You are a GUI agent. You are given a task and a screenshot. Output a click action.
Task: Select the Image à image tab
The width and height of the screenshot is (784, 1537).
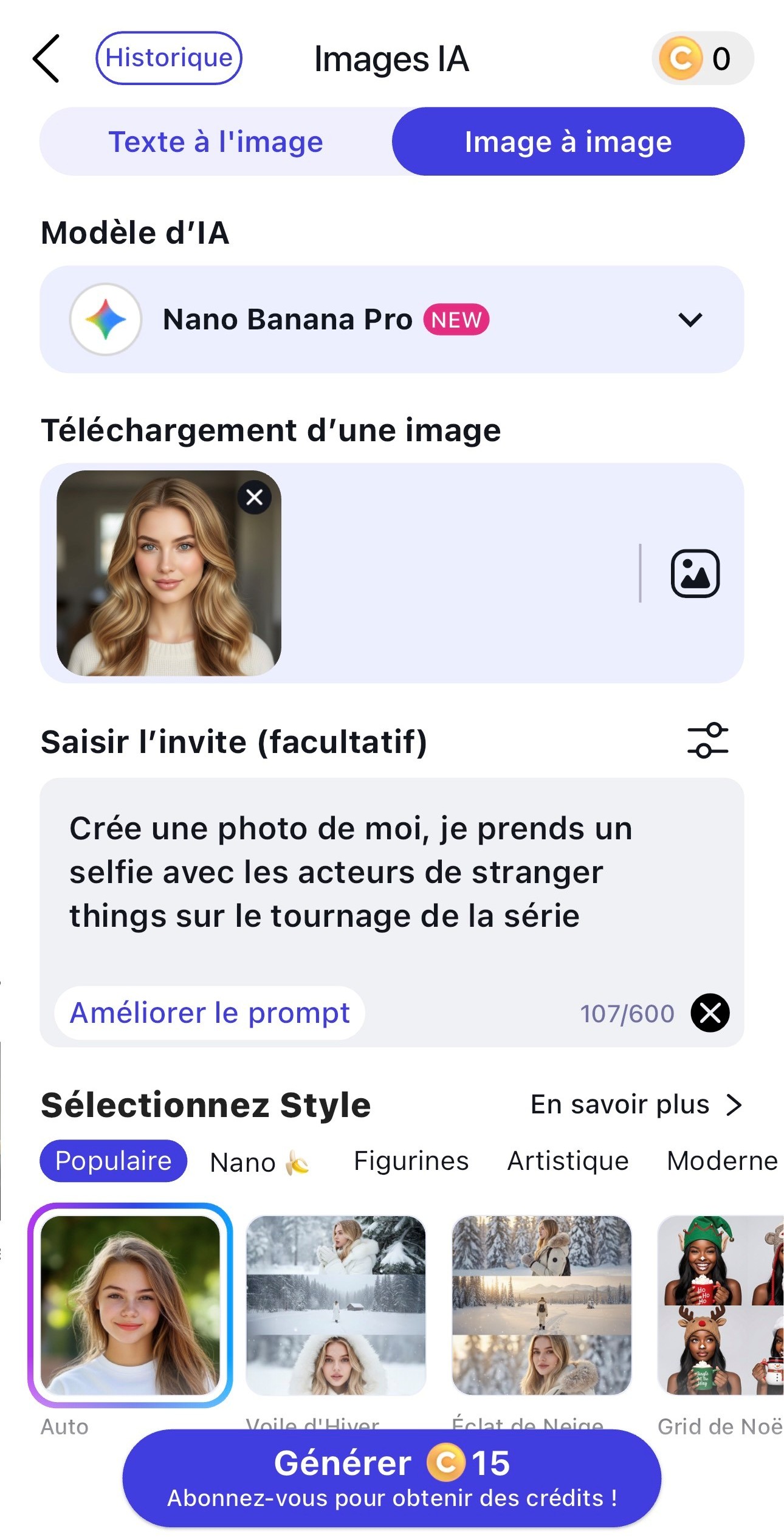(x=568, y=142)
